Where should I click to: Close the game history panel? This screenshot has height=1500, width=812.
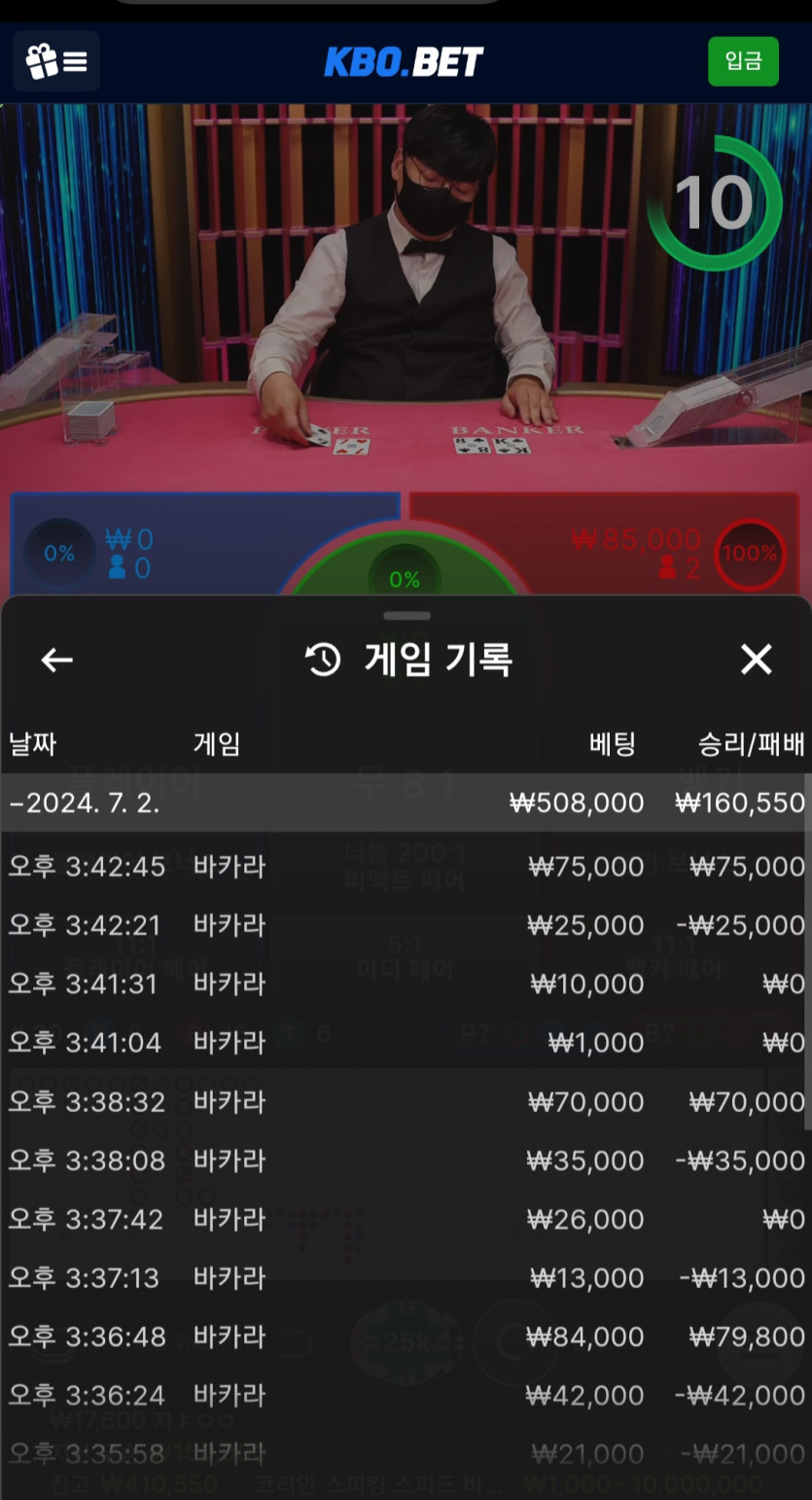(x=756, y=660)
